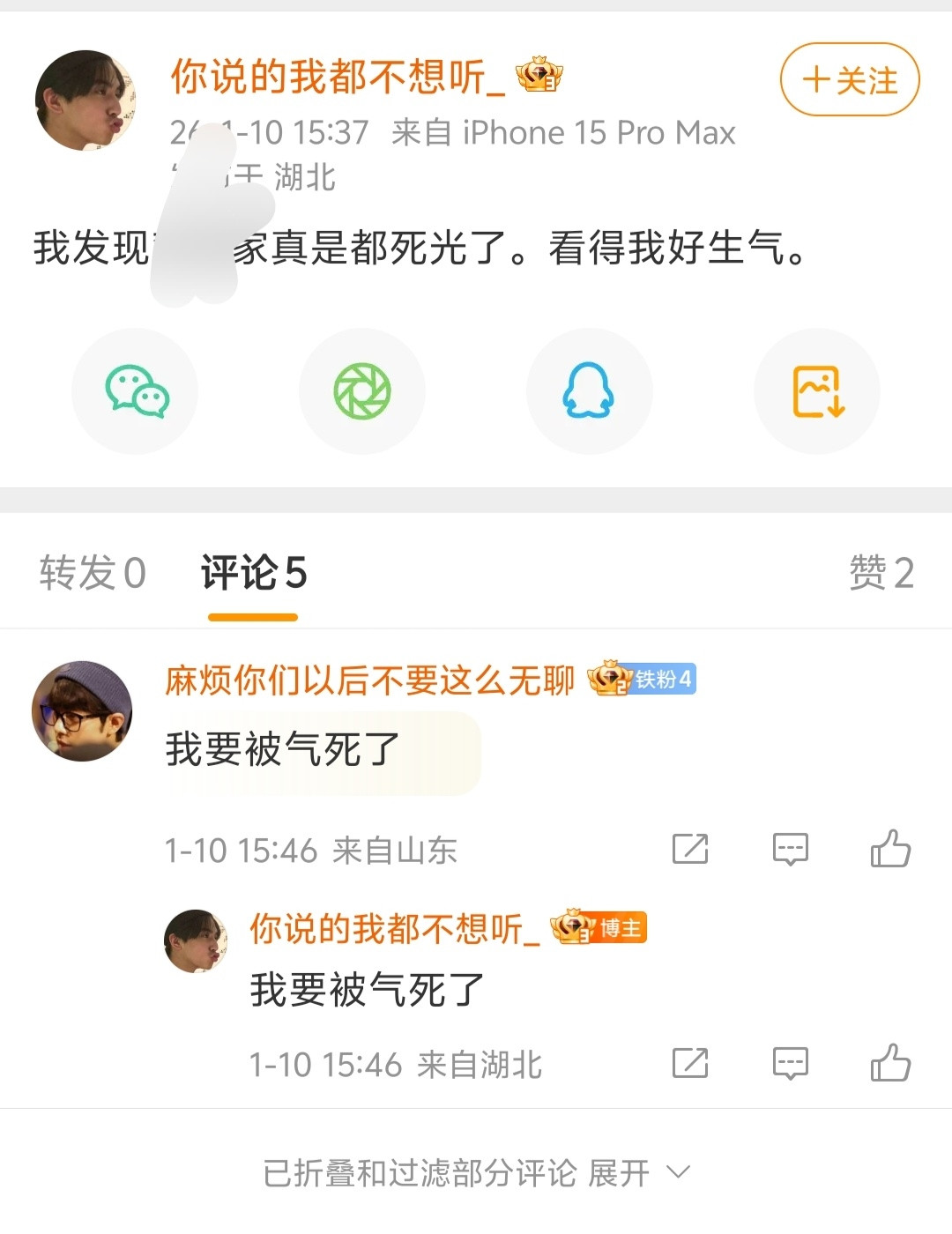Switch to the 转发 tab
The height and width of the screenshot is (1234, 952).
93,573
